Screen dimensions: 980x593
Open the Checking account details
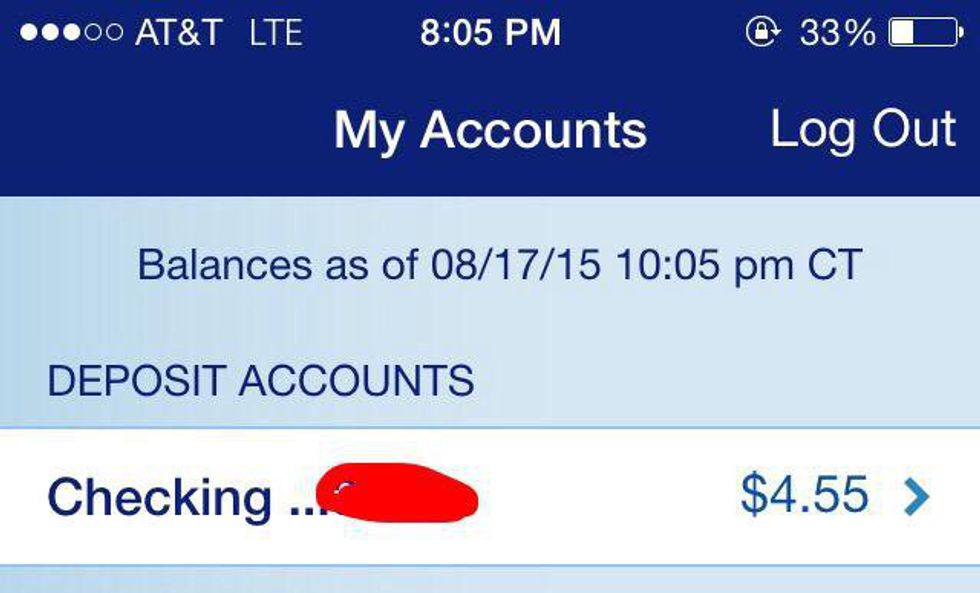tap(490, 497)
